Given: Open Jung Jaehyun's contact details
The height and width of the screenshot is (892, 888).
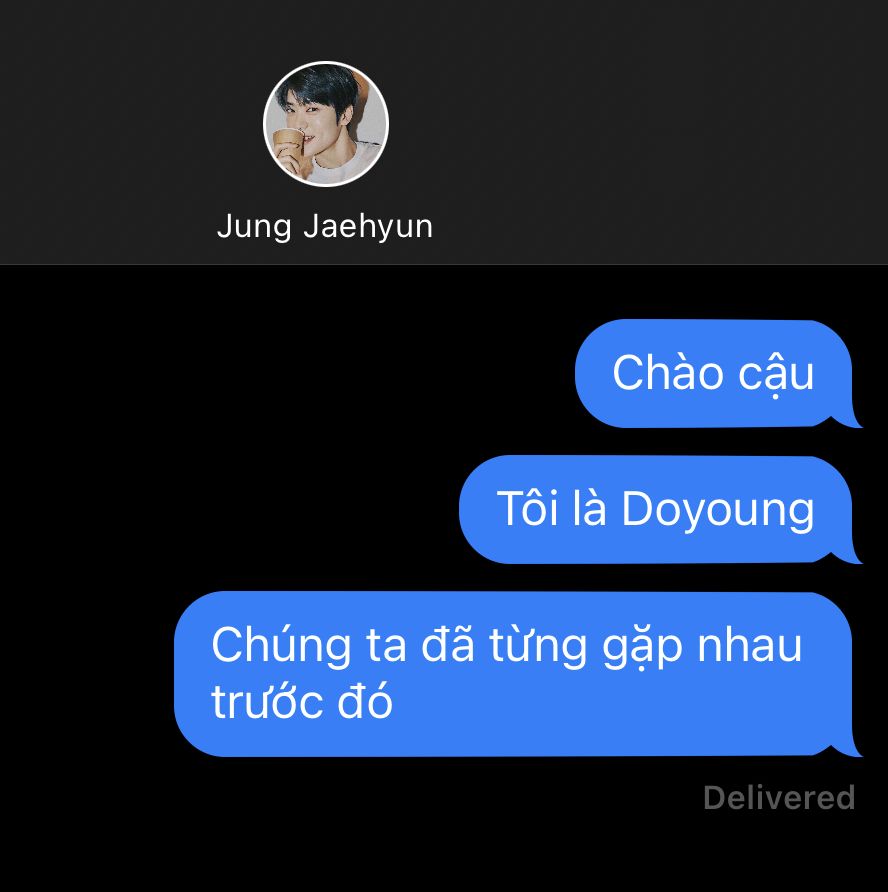Looking at the screenshot, I should pos(325,125).
